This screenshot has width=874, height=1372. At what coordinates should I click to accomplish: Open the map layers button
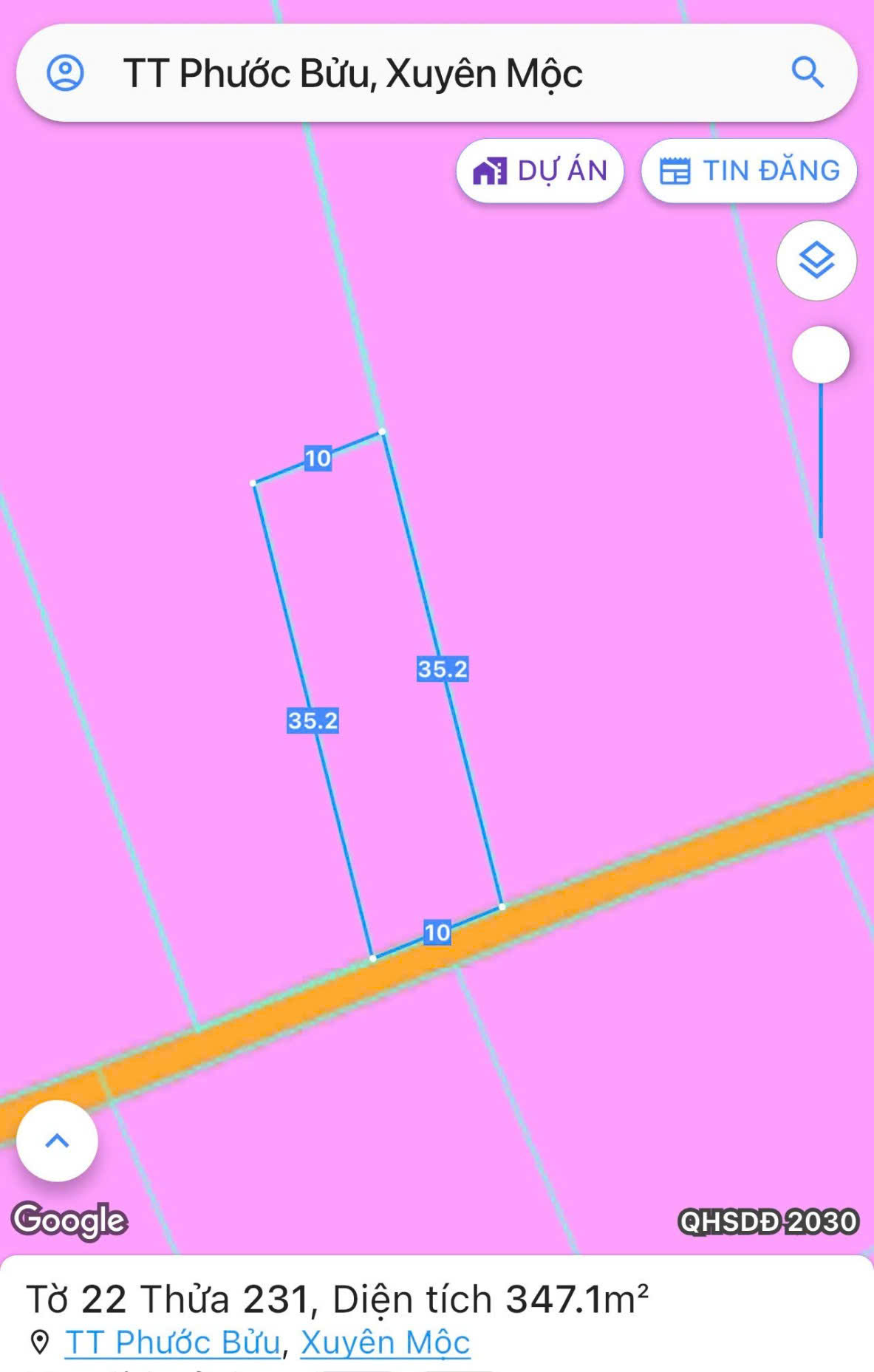point(816,261)
